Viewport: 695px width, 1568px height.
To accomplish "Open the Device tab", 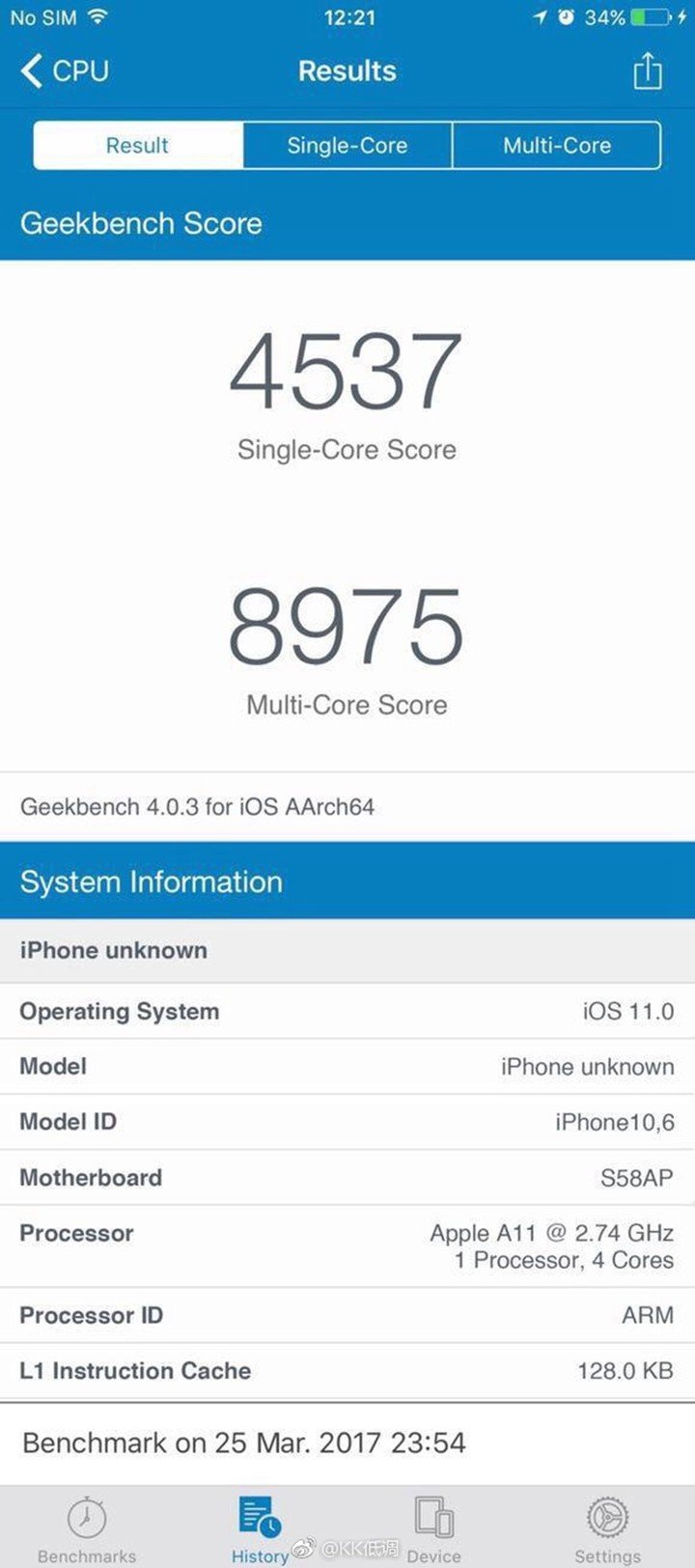I will click(x=433, y=1529).
